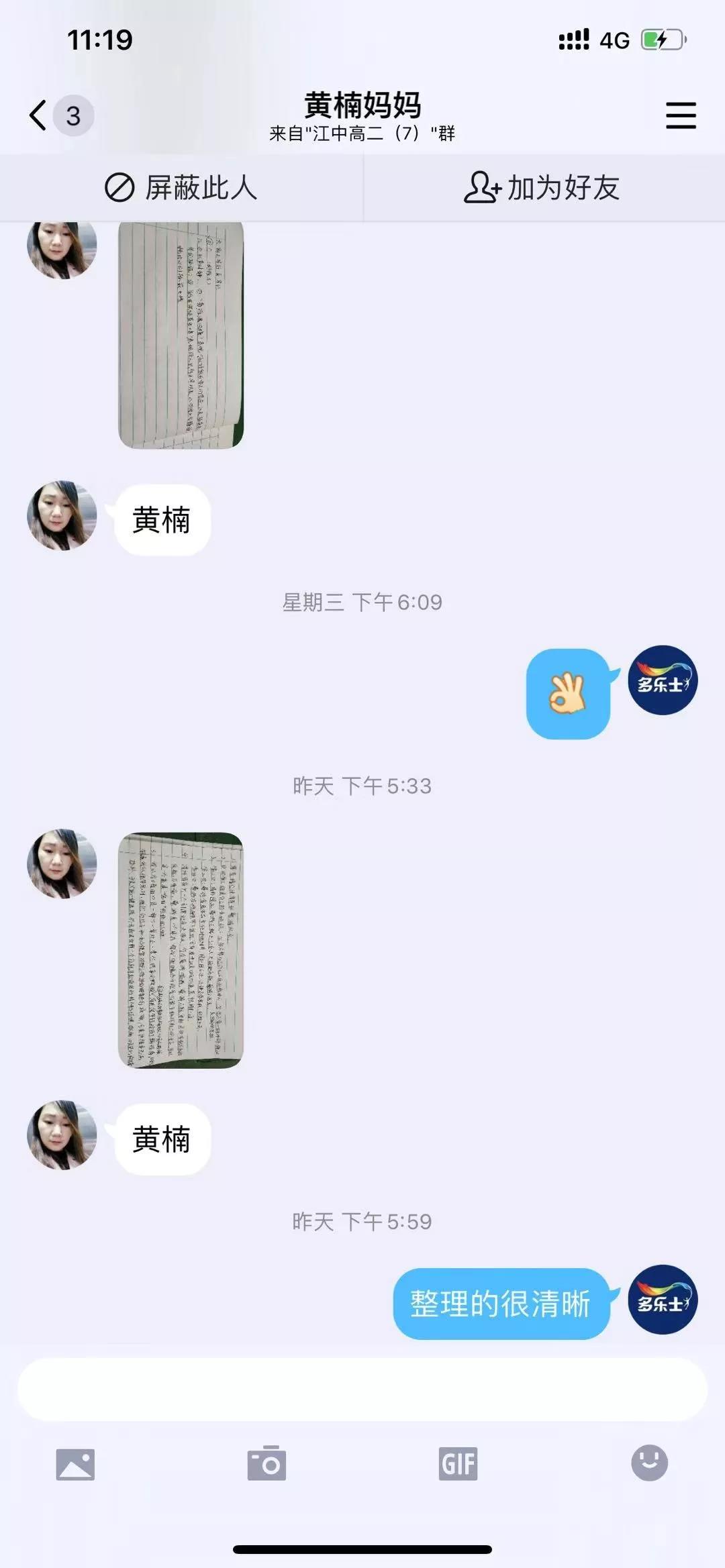Open the lined paper photo at top

tap(181, 334)
